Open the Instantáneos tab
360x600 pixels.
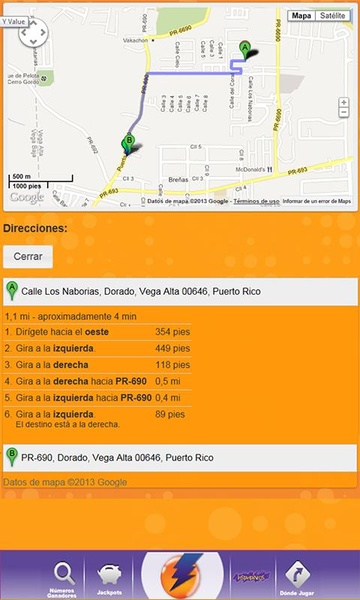[252, 577]
